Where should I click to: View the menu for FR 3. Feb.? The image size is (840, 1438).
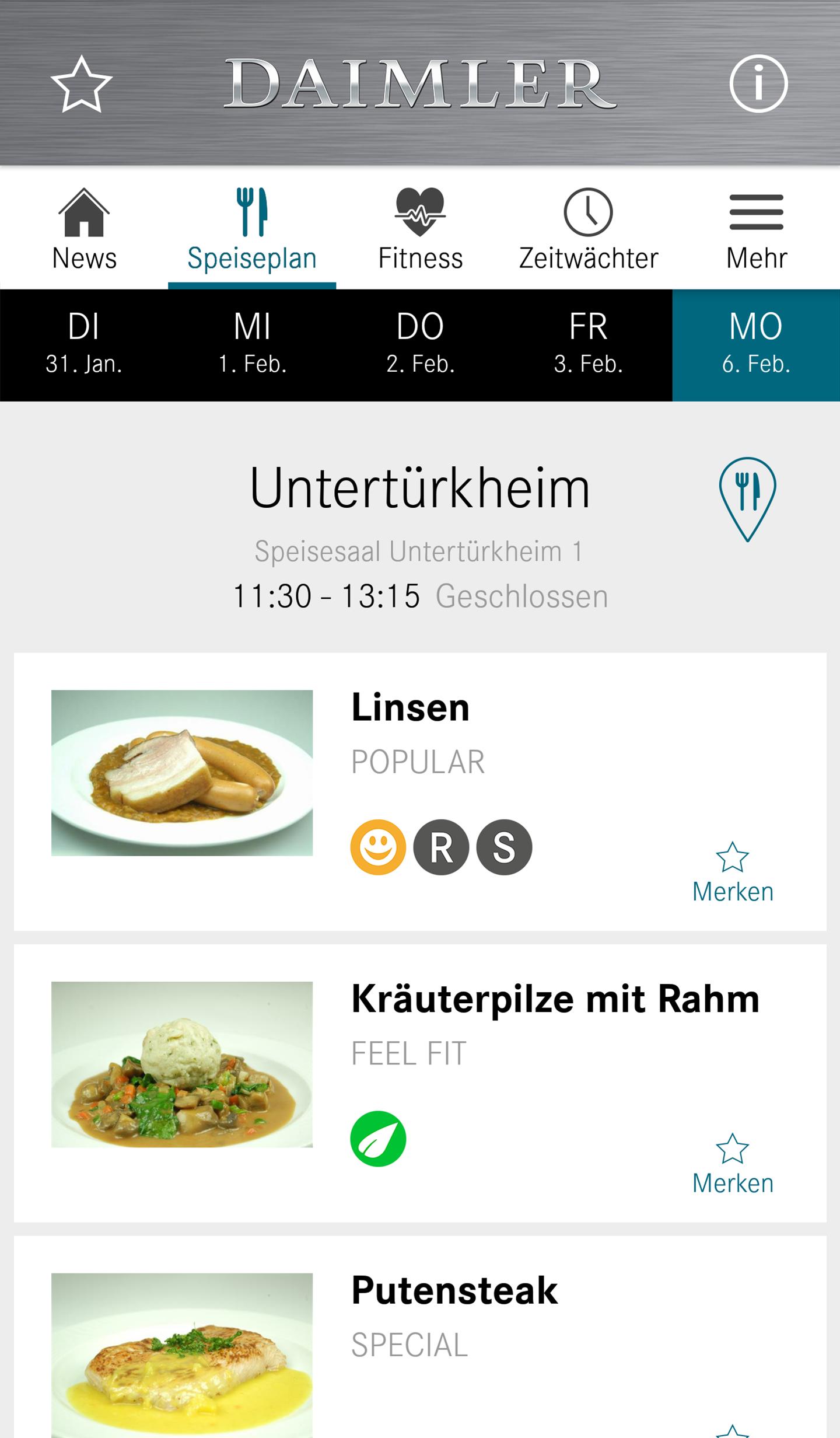[588, 344]
